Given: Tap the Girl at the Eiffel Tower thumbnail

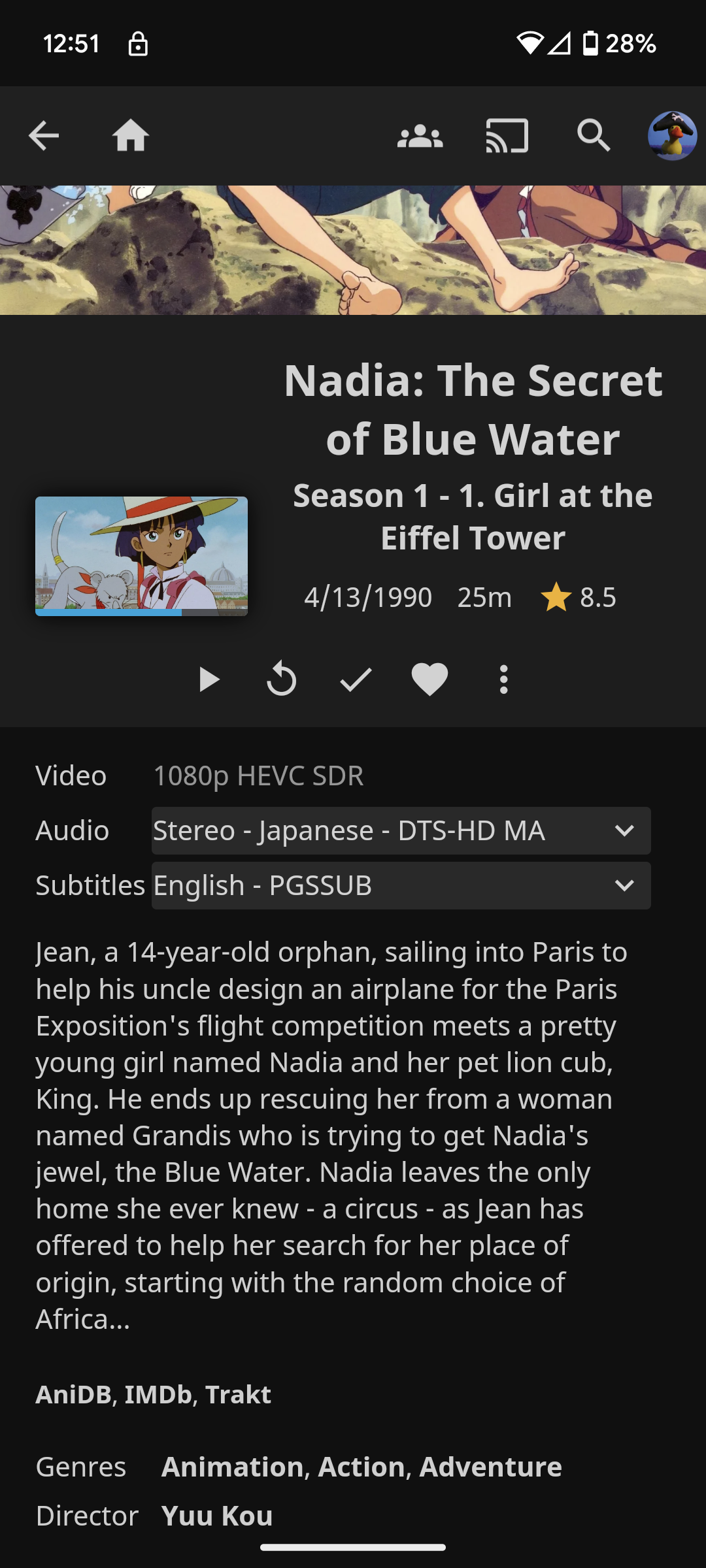Looking at the screenshot, I should click(x=141, y=555).
